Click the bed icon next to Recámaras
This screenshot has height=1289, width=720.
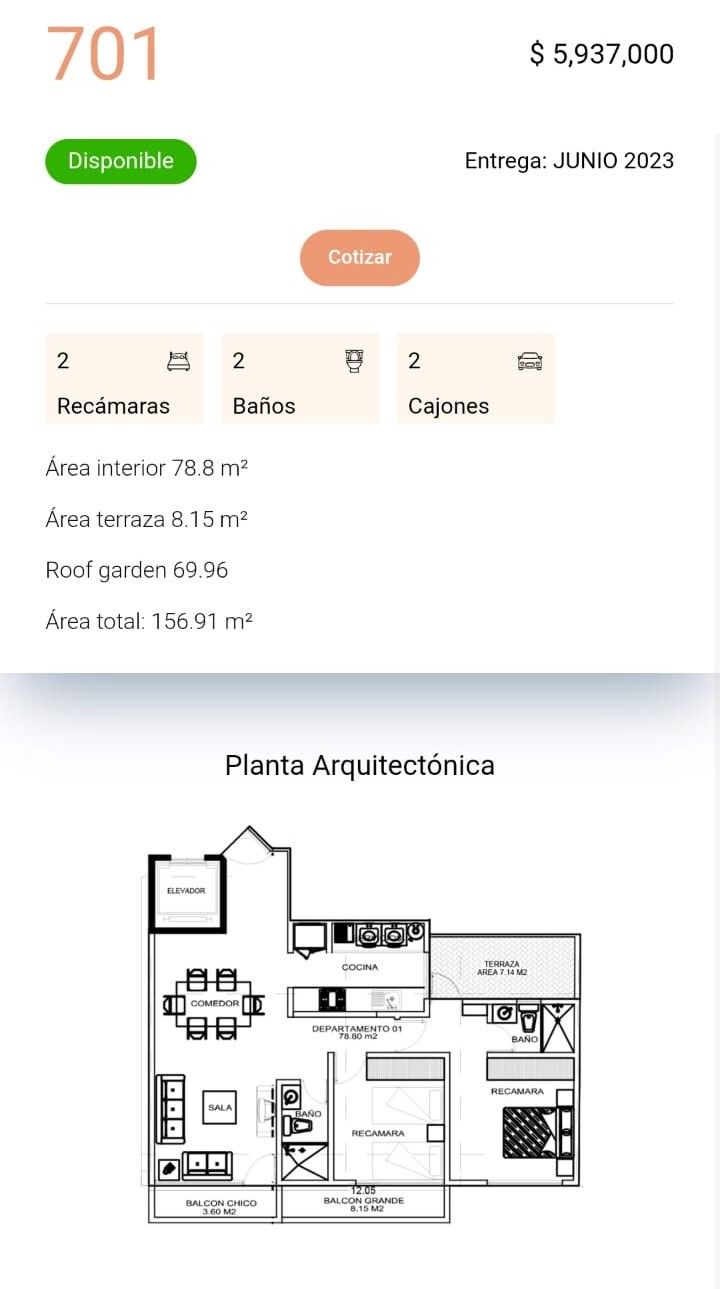pos(177,360)
